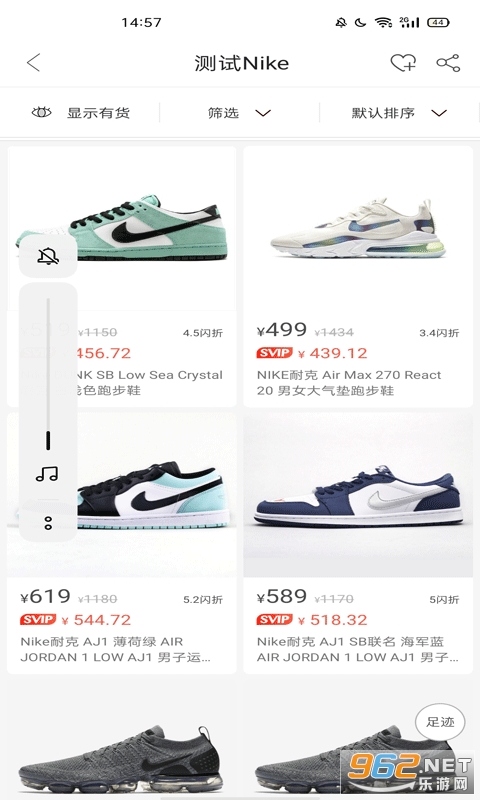Go back using the top-left arrow
The height and width of the screenshot is (800, 480).
[x=34, y=63]
